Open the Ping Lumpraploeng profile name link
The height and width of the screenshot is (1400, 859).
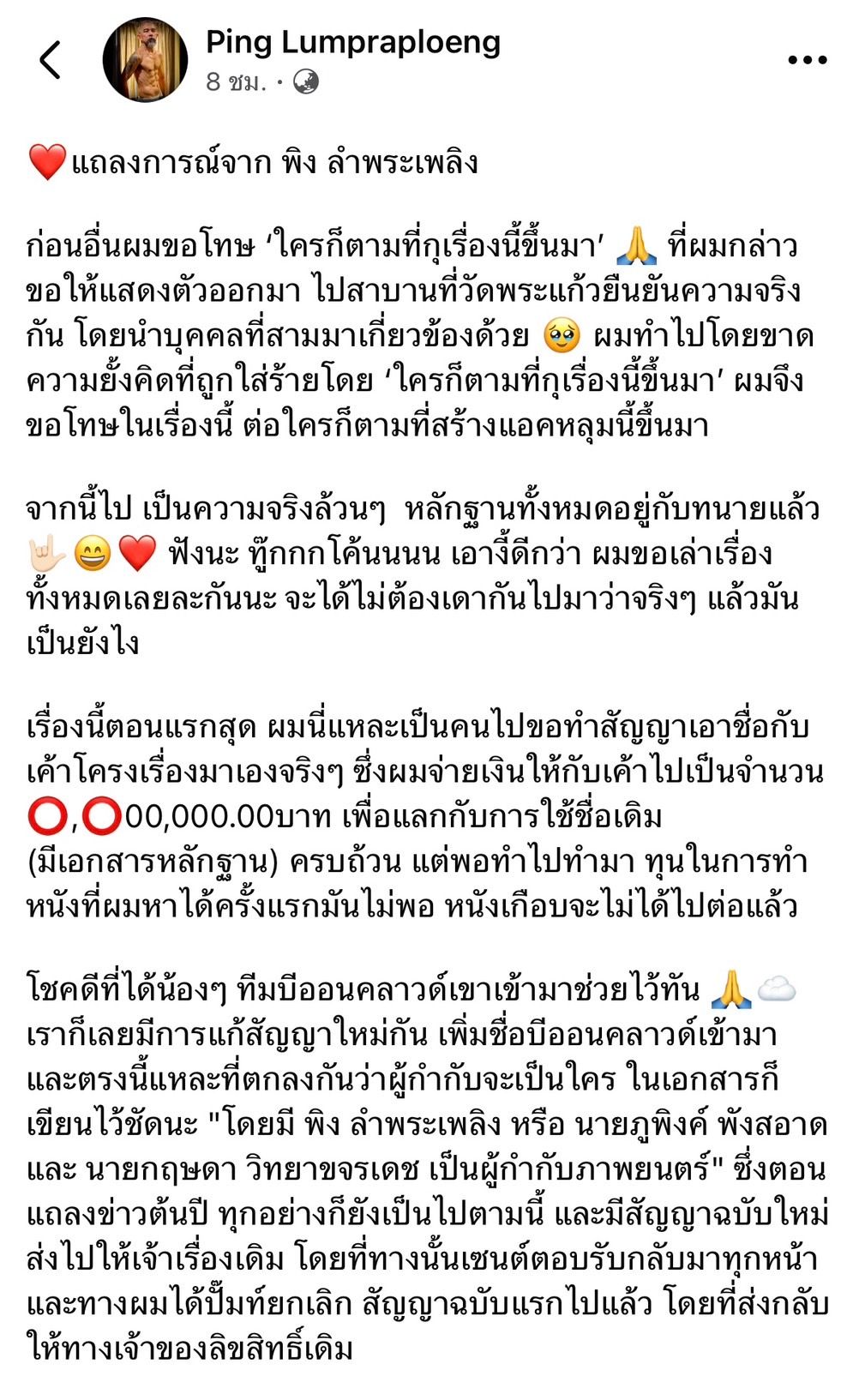(x=352, y=42)
